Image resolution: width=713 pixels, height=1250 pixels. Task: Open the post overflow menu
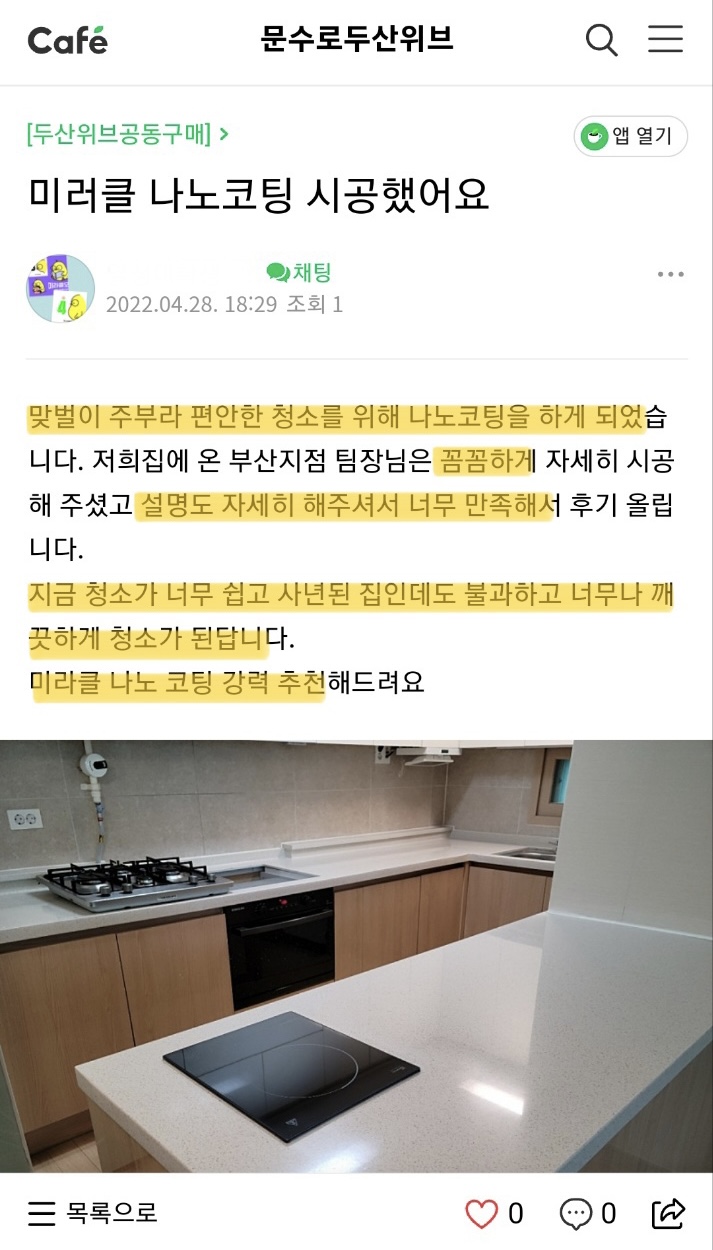(x=670, y=274)
